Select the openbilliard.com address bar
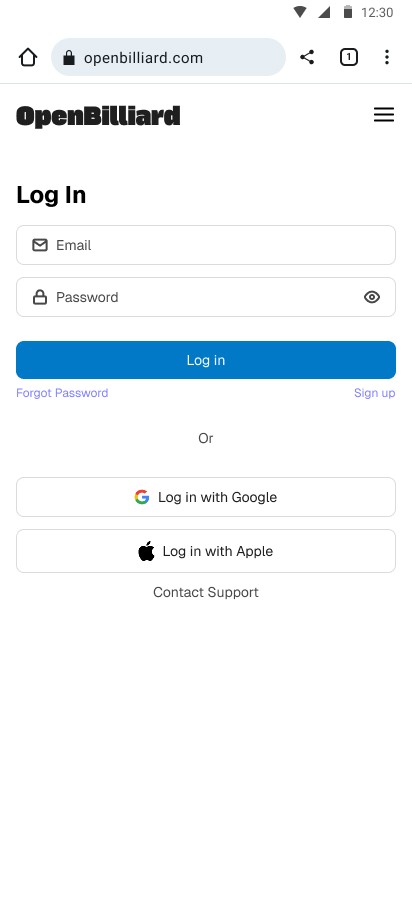This screenshot has width=412, height=917. (169, 57)
